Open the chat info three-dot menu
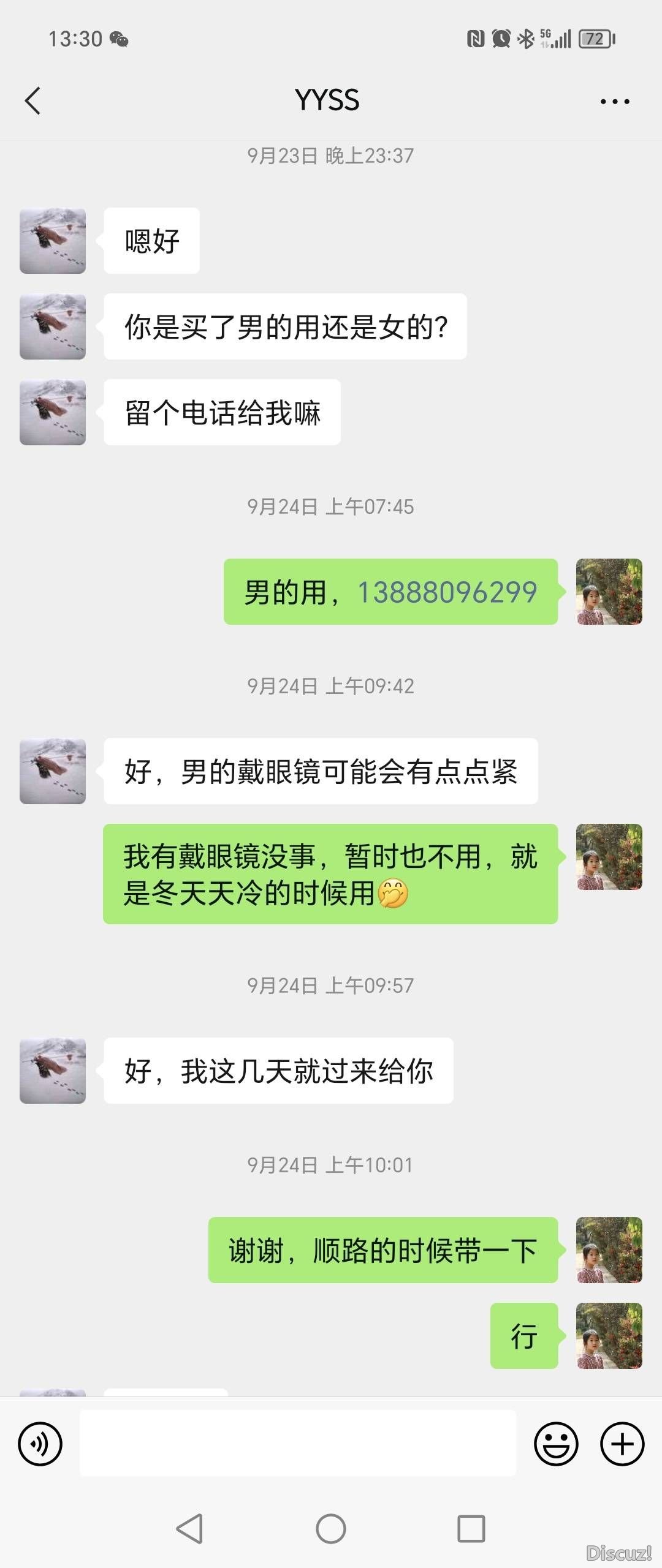Viewport: 662px width, 1568px height. [x=615, y=102]
